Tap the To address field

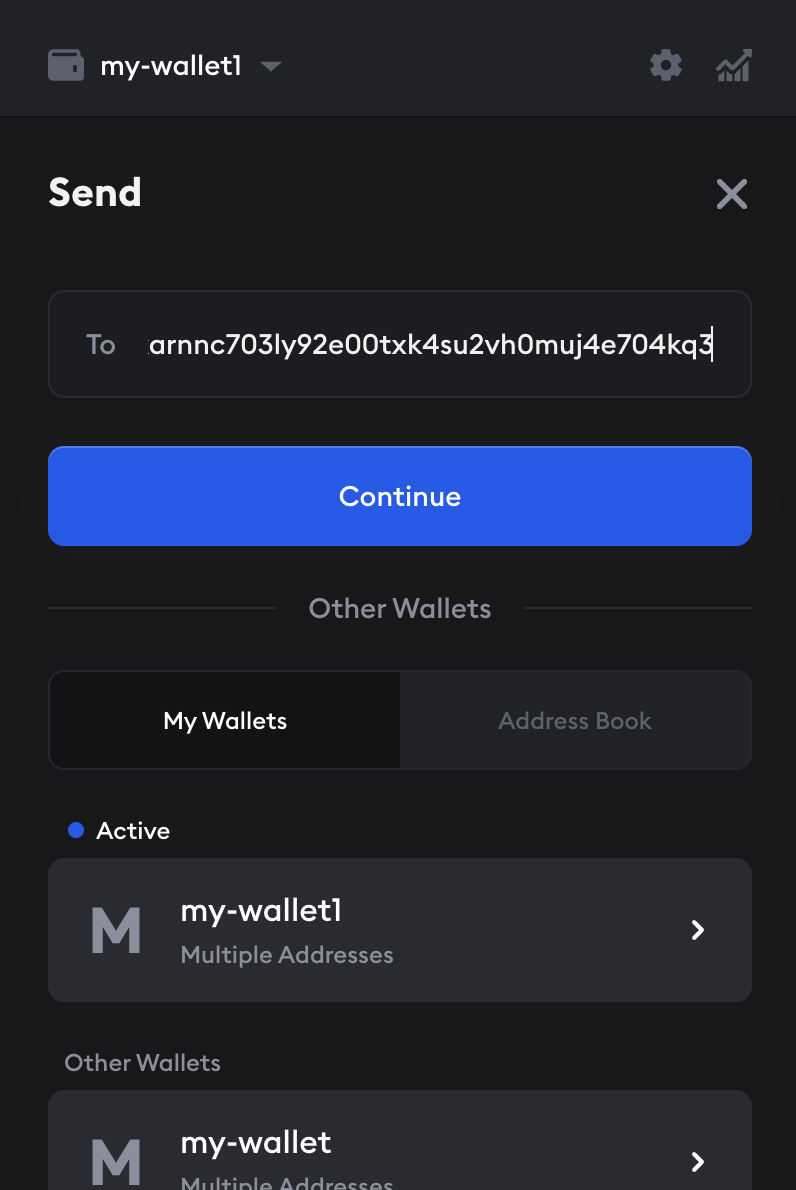(x=430, y=345)
